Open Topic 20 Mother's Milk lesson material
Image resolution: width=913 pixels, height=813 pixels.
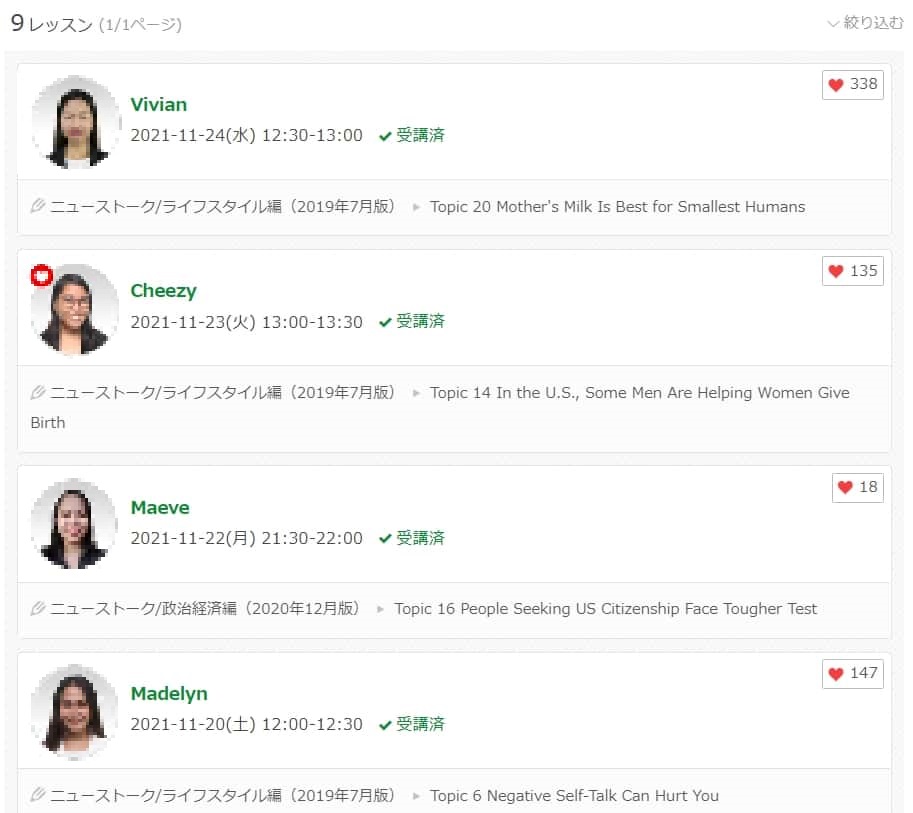[x=617, y=207]
